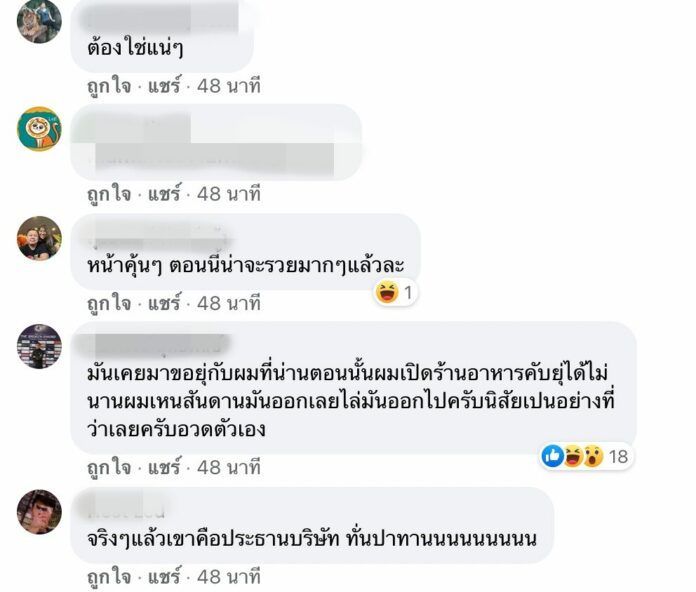Open the avatar beside the "ประธานบริษัท" comment
The height and width of the screenshot is (592, 696).
[39, 511]
